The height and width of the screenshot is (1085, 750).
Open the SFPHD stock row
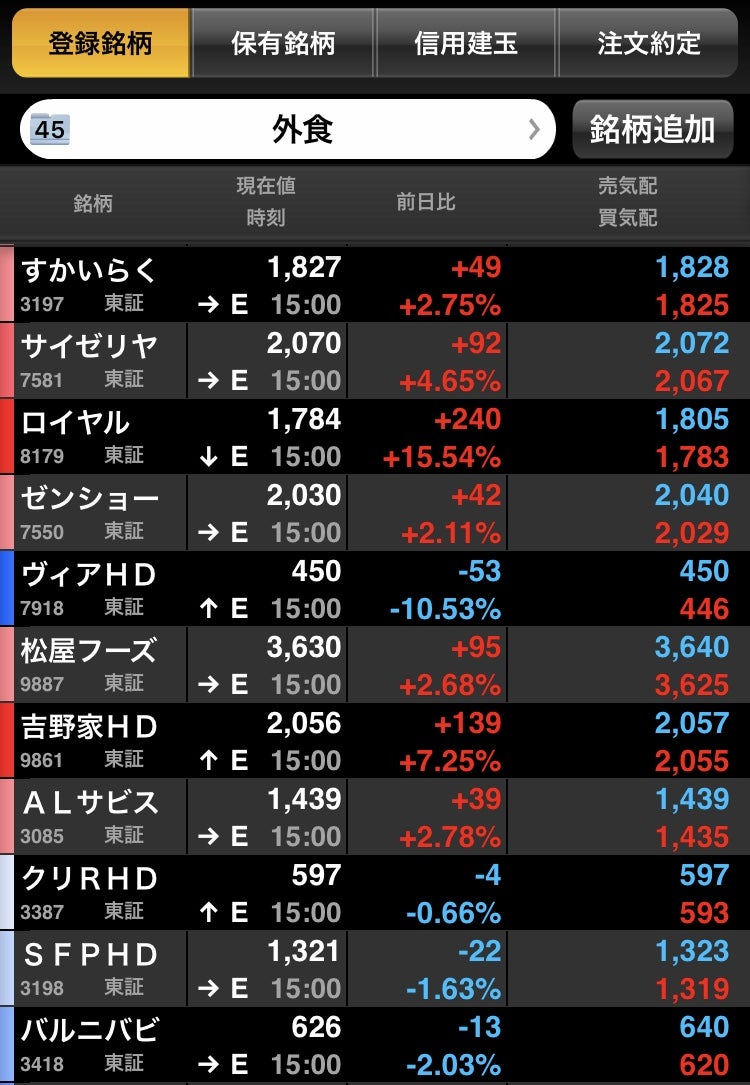click(375, 969)
